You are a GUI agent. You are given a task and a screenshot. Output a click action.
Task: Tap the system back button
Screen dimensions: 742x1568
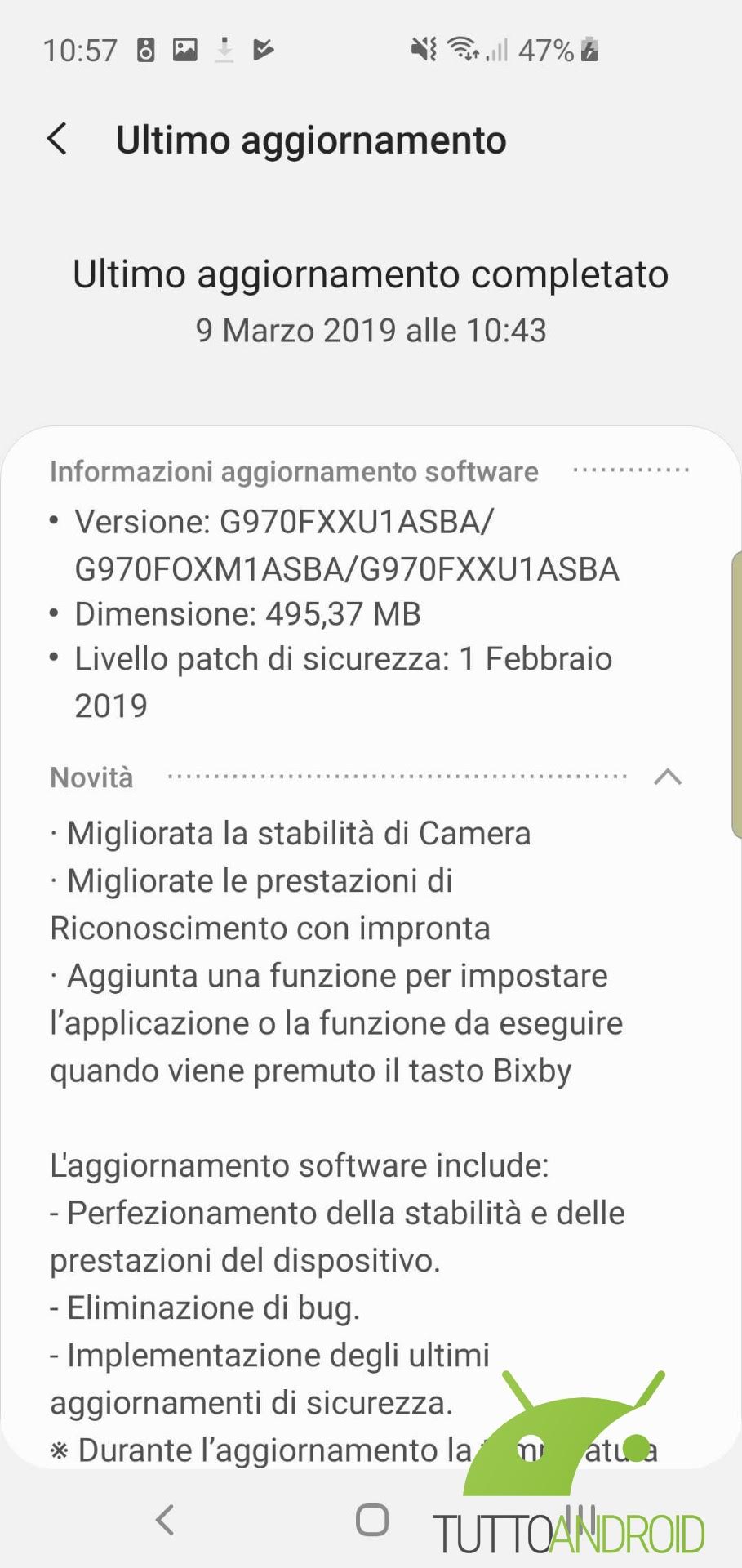(166, 1519)
